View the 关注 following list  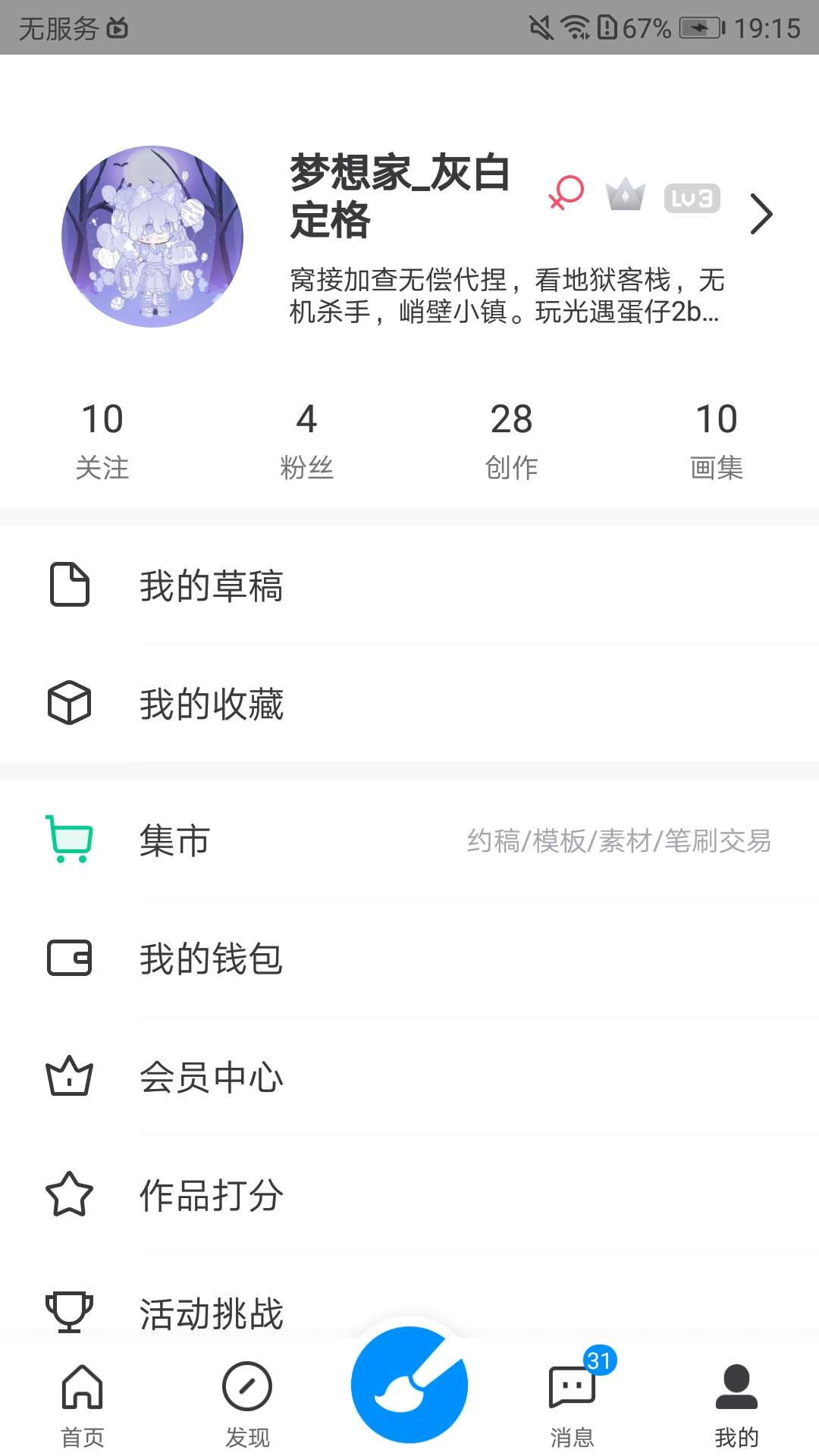pos(102,440)
